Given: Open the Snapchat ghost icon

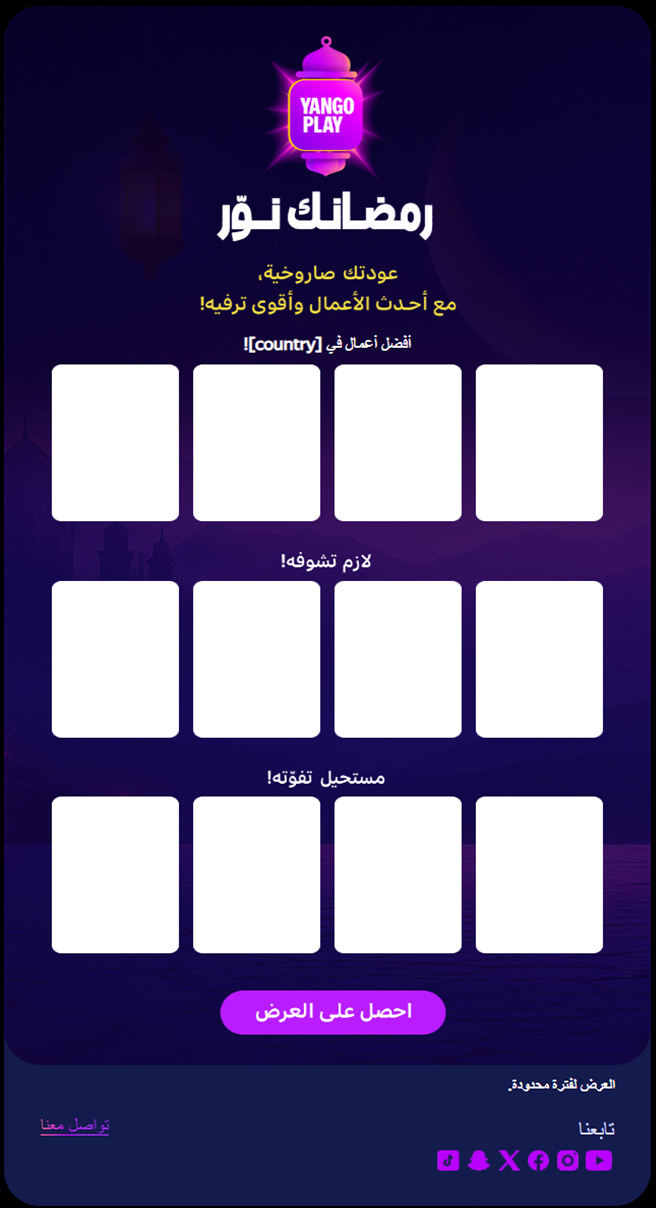Looking at the screenshot, I should point(479,1160).
